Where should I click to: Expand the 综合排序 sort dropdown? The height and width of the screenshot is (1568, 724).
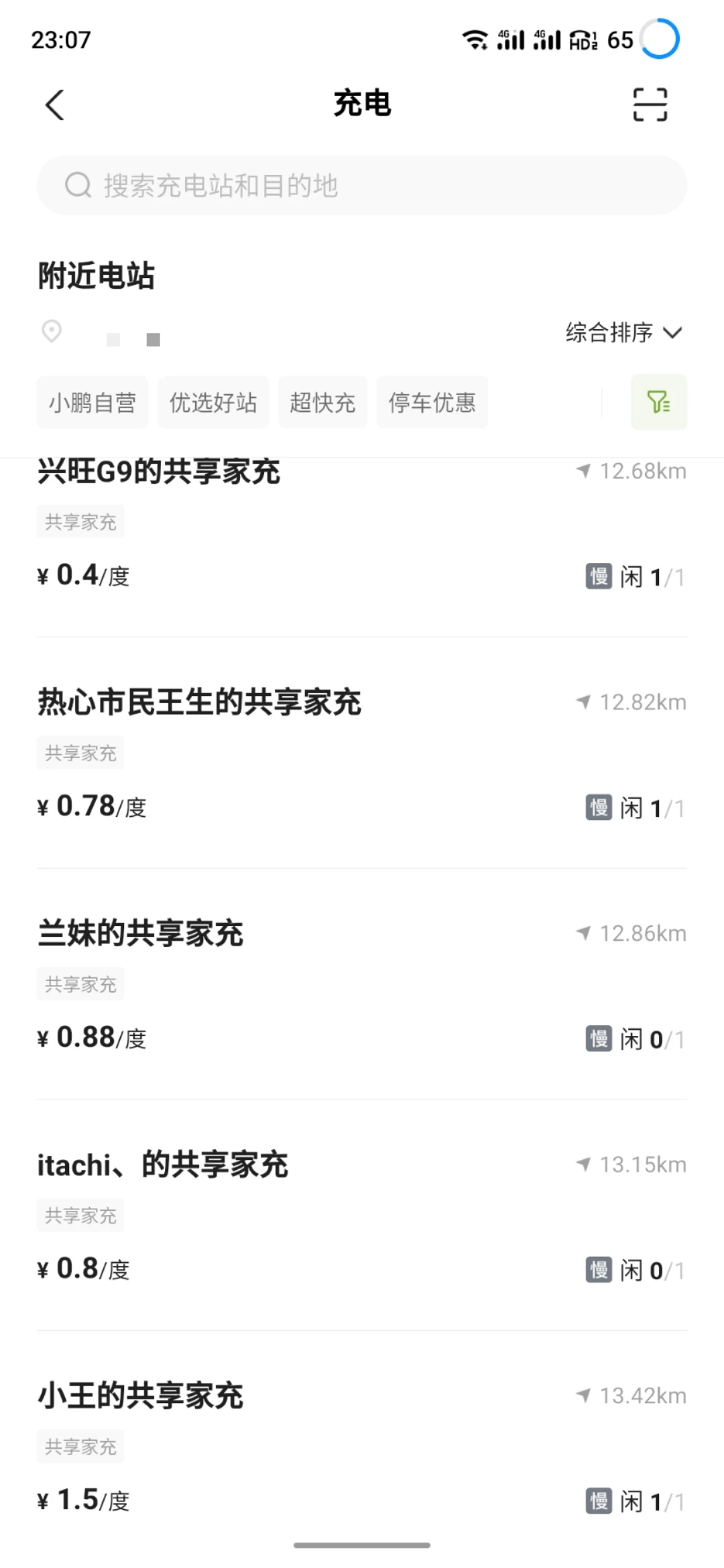point(623,332)
